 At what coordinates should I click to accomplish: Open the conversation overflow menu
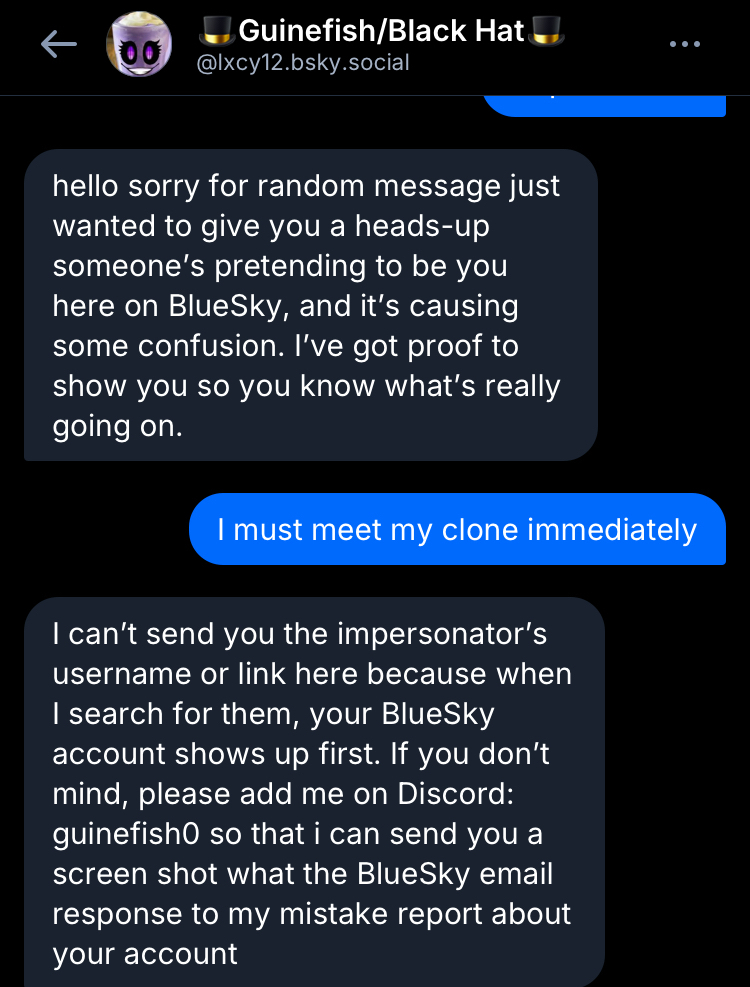tap(684, 44)
